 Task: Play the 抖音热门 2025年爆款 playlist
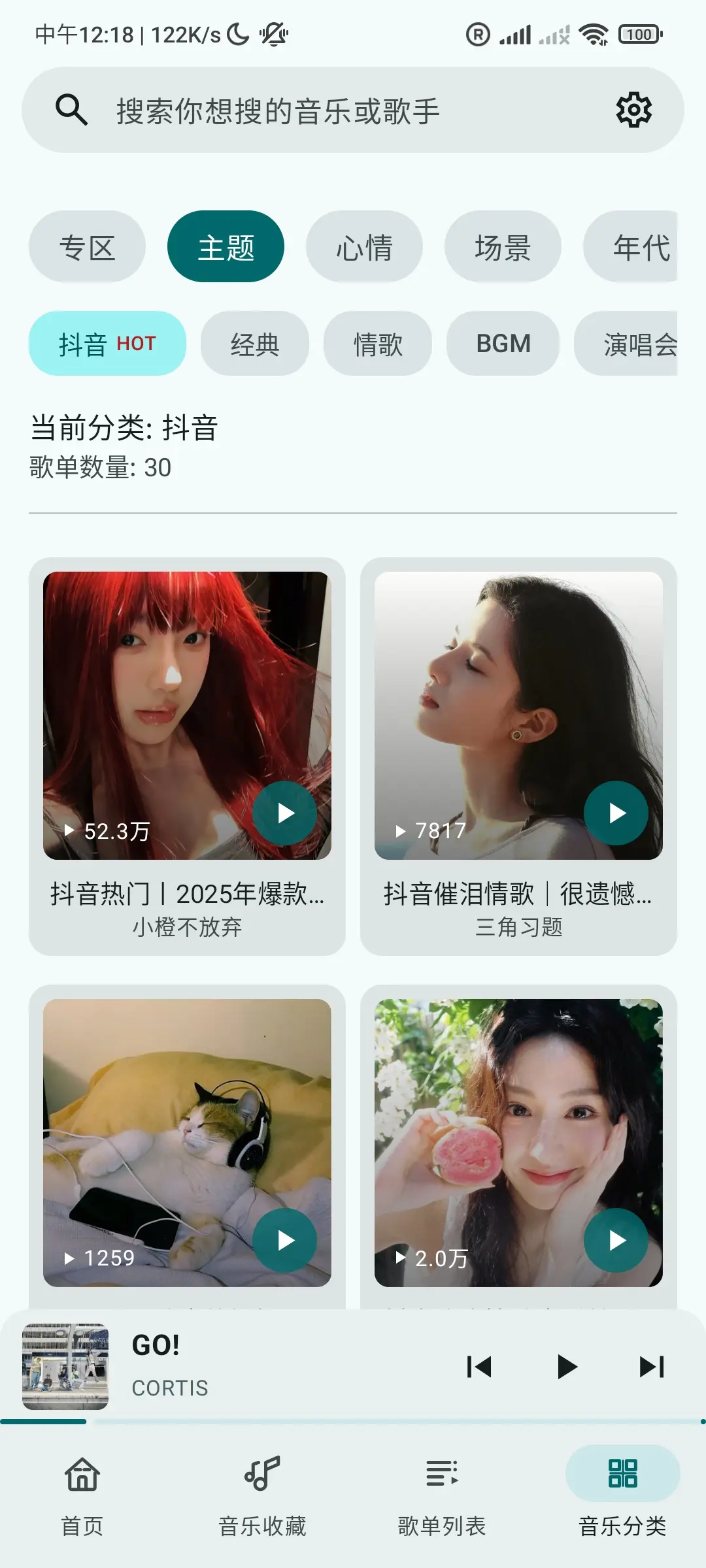click(285, 813)
